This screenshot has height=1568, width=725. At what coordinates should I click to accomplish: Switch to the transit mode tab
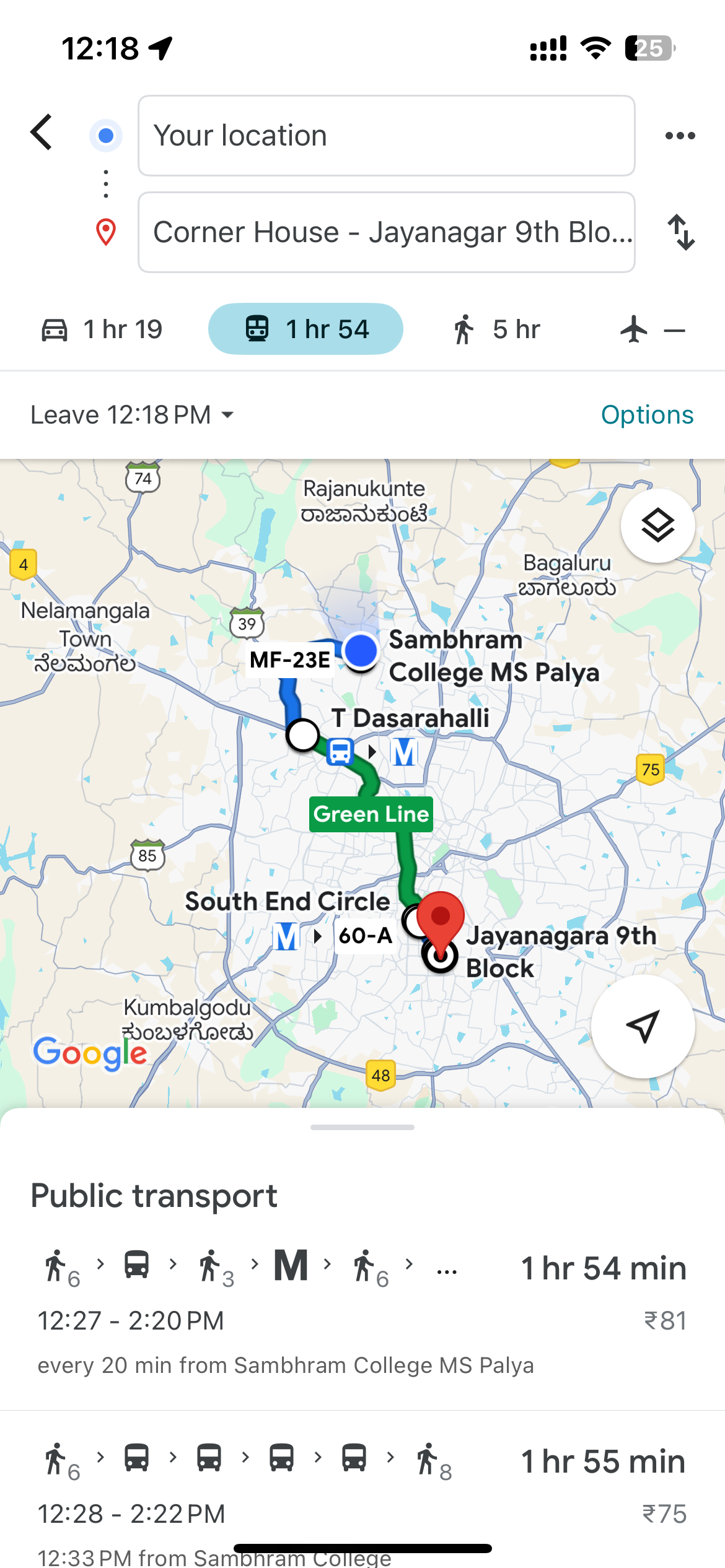(306, 329)
